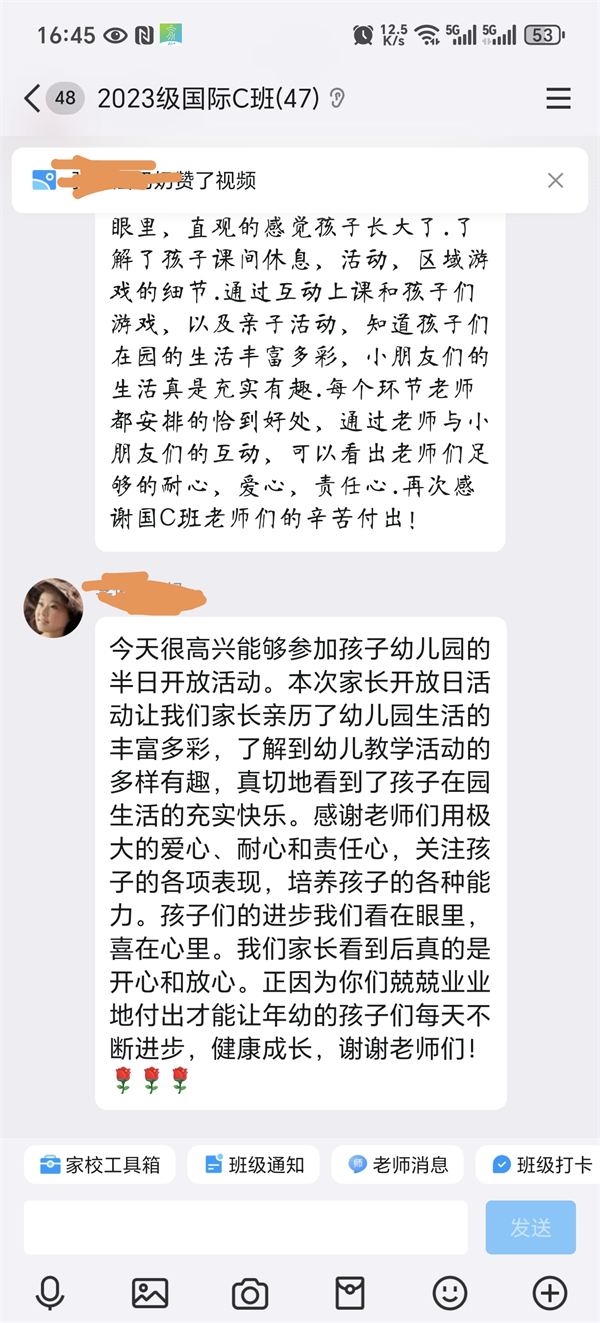The height and width of the screenshot is (1323, 600).
Task: Open 班级通知 shortcut
Action: pos(254,1165)
